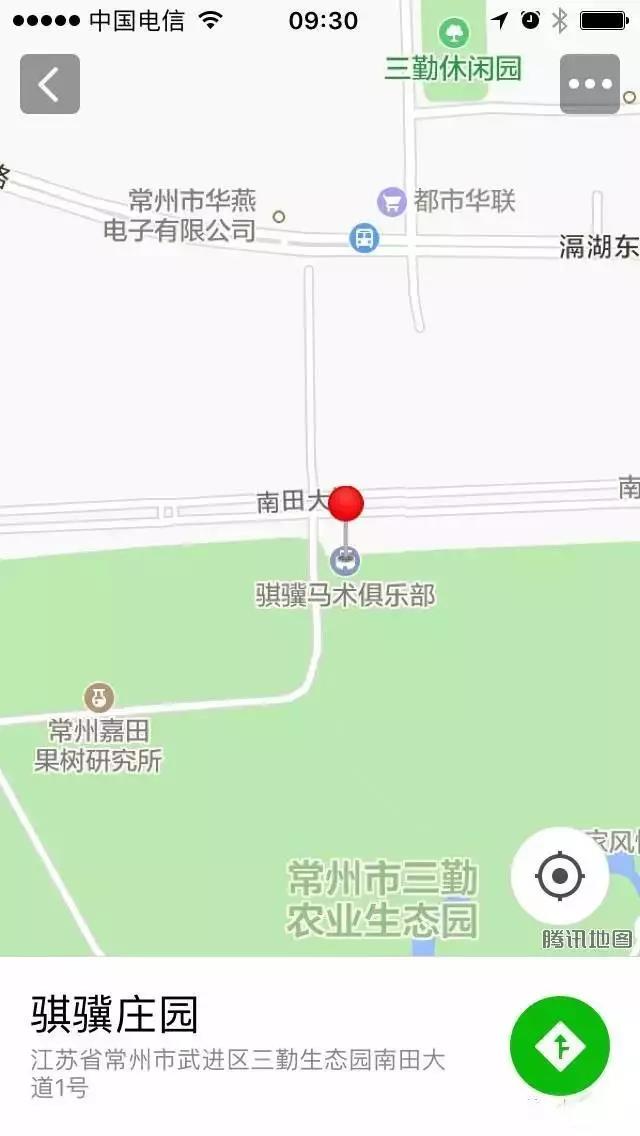Start navigation to 骐骥庄园
640x1136 pixels.
[560, 1046]
